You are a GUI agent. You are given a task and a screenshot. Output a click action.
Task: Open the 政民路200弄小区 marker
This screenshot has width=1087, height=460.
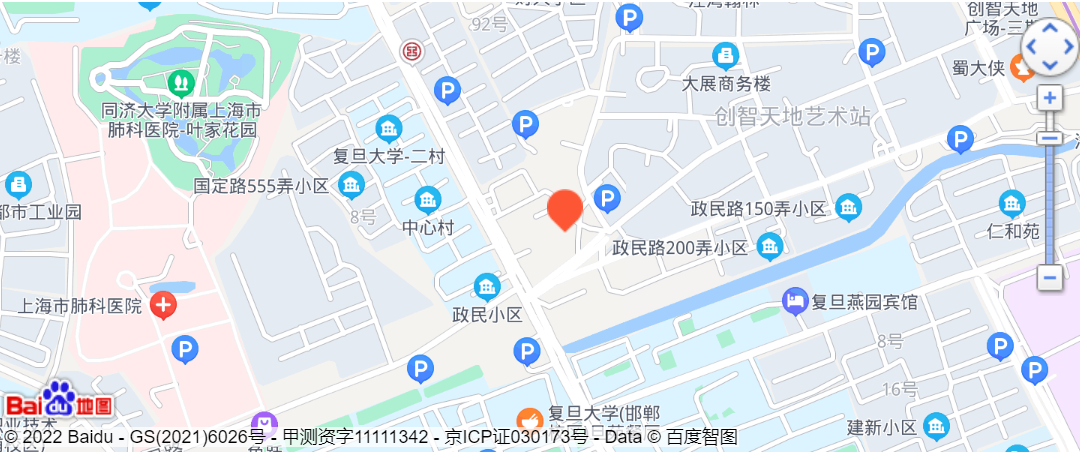coord(769,246)
